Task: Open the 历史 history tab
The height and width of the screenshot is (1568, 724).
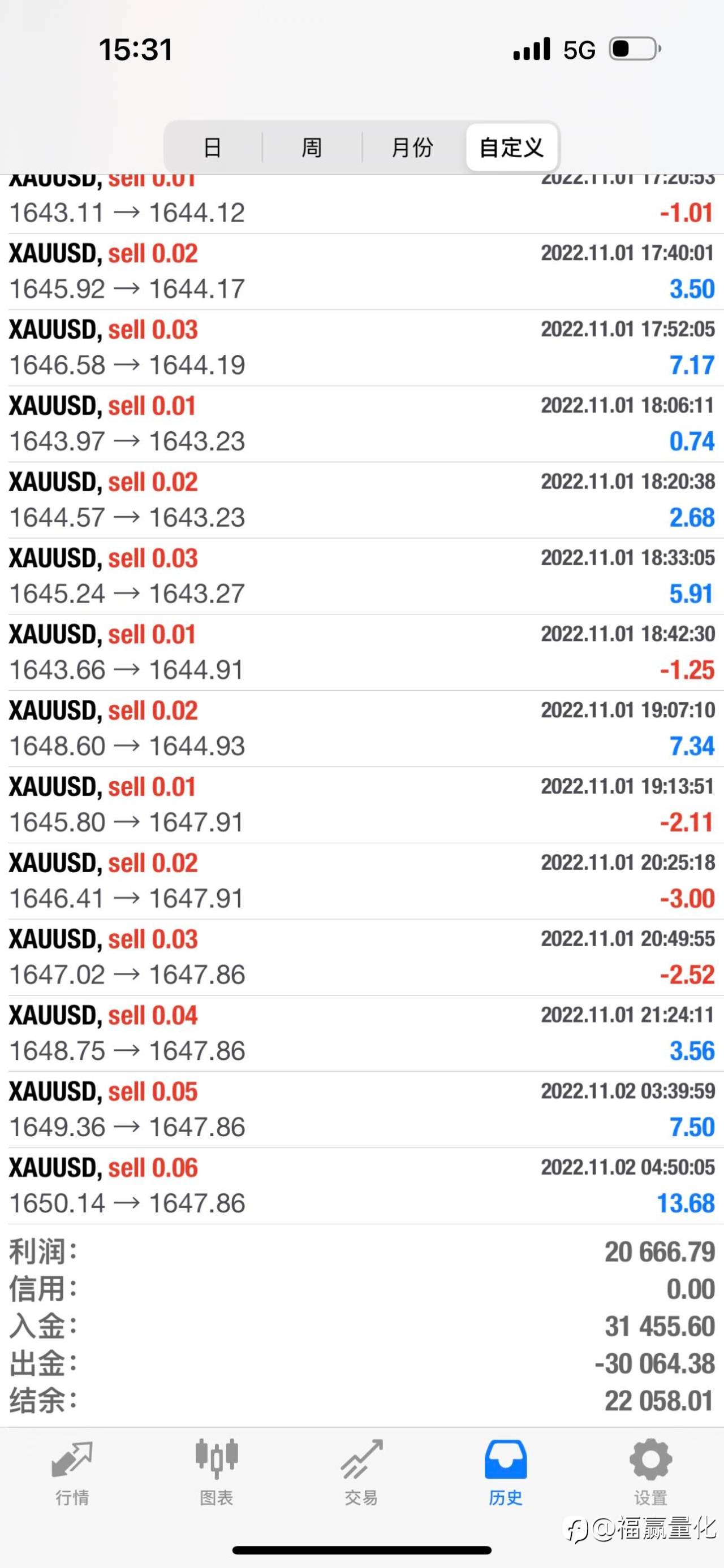Action: (x=506, y=1472)
